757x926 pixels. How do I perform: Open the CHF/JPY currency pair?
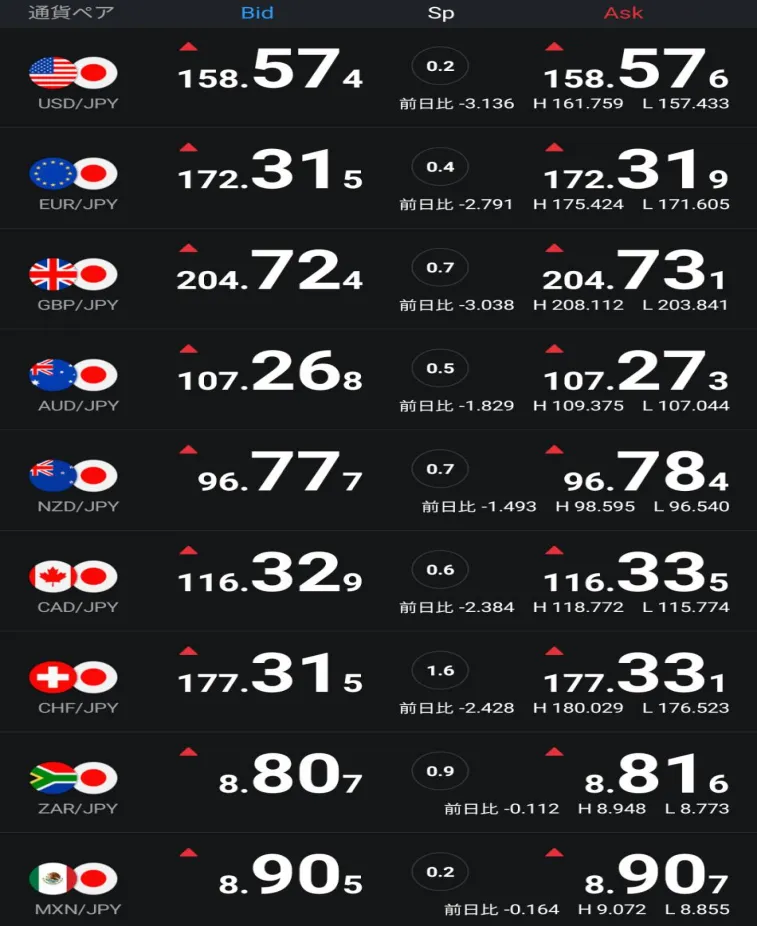73,686
